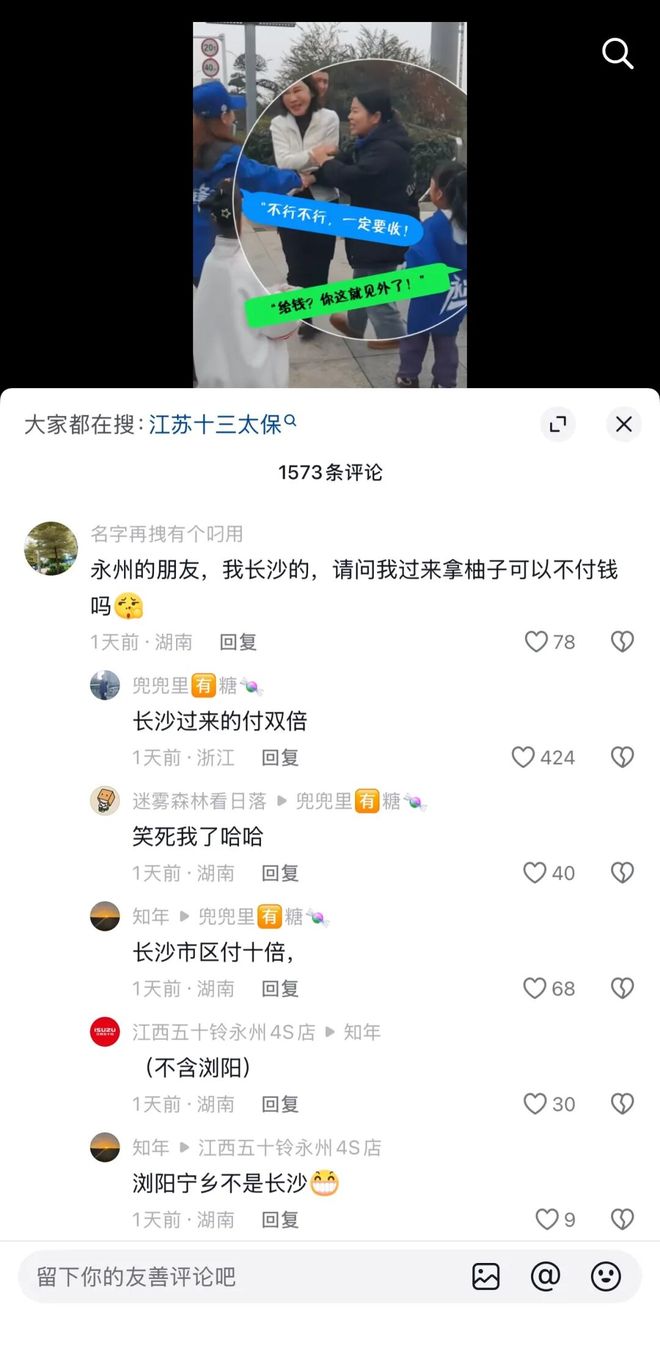Dislike the reply 笑死我了哈哈
The image size is (660, 1362).
pos(622,873)
